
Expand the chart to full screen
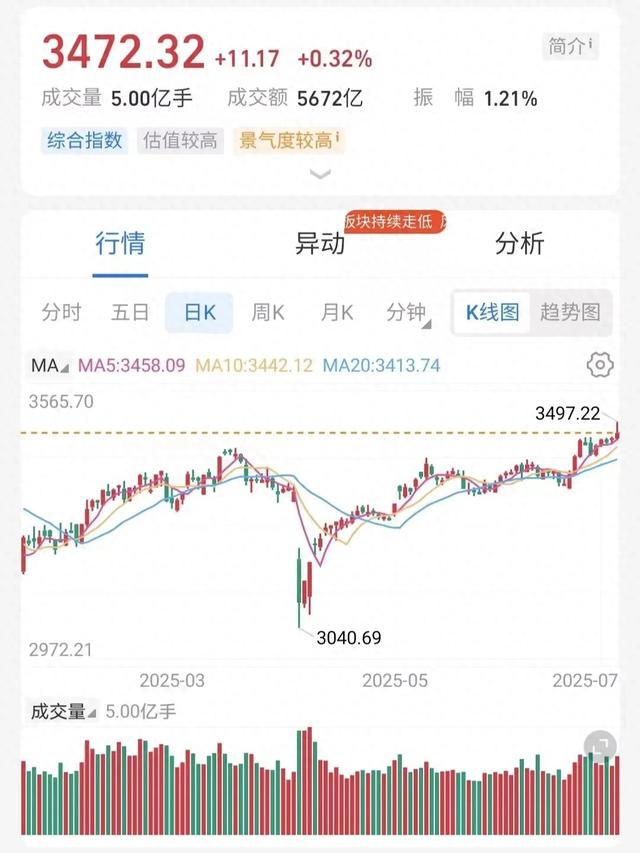click(x=601, y=745)
